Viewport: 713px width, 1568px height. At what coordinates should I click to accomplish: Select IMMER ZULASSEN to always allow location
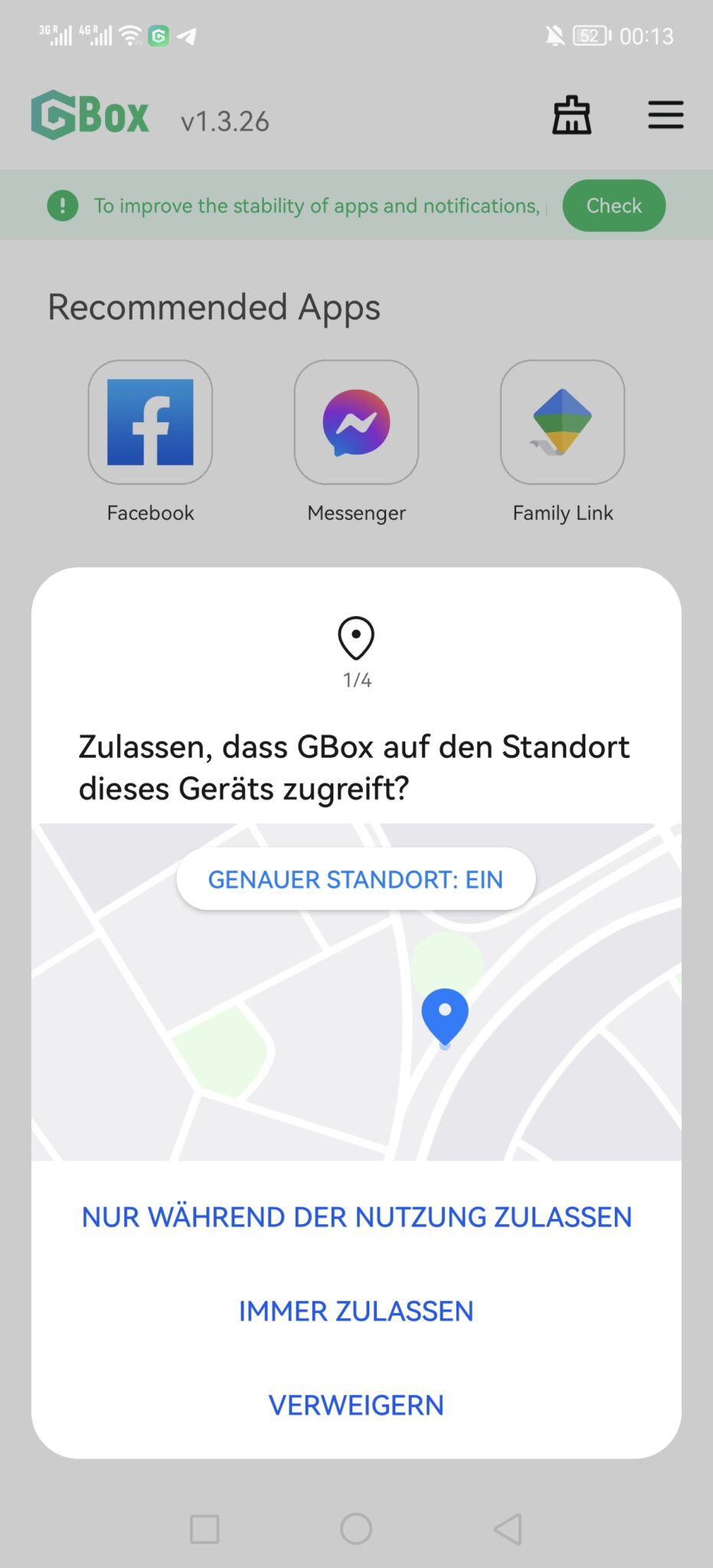click(x=356, y=1310)
